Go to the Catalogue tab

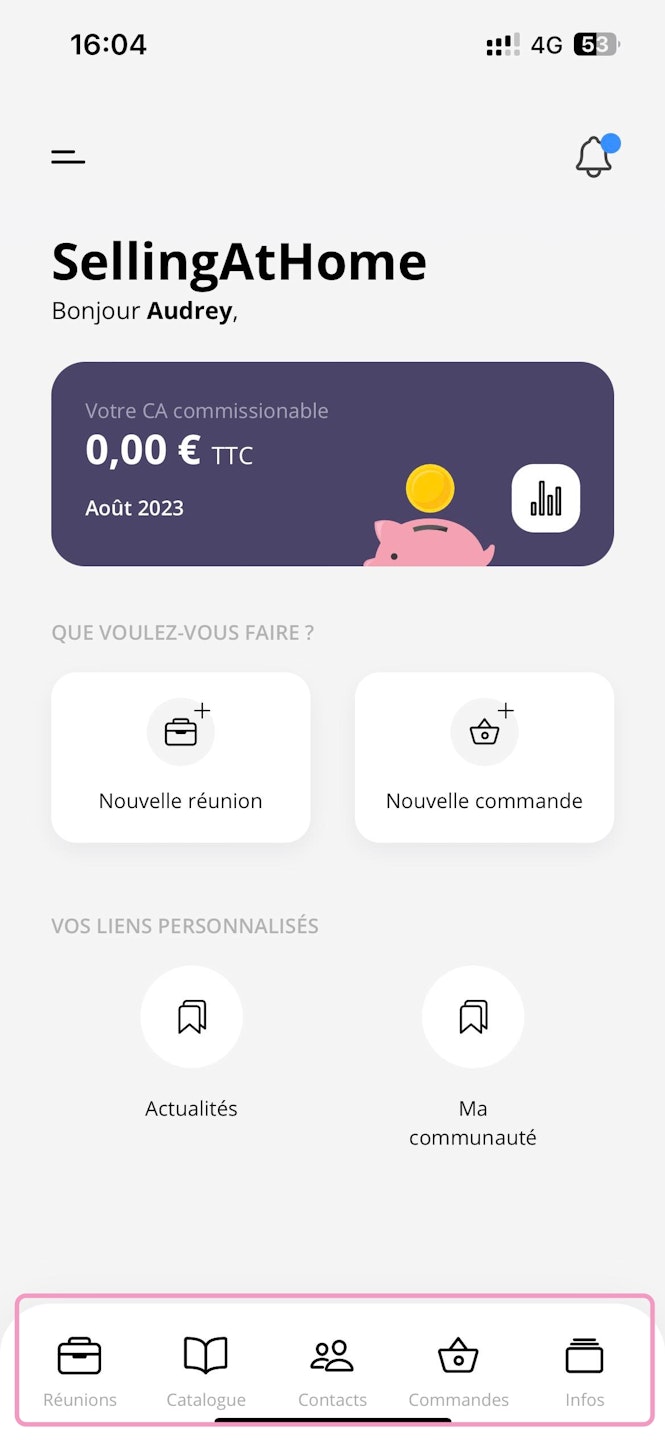(x=206, y=1370)
